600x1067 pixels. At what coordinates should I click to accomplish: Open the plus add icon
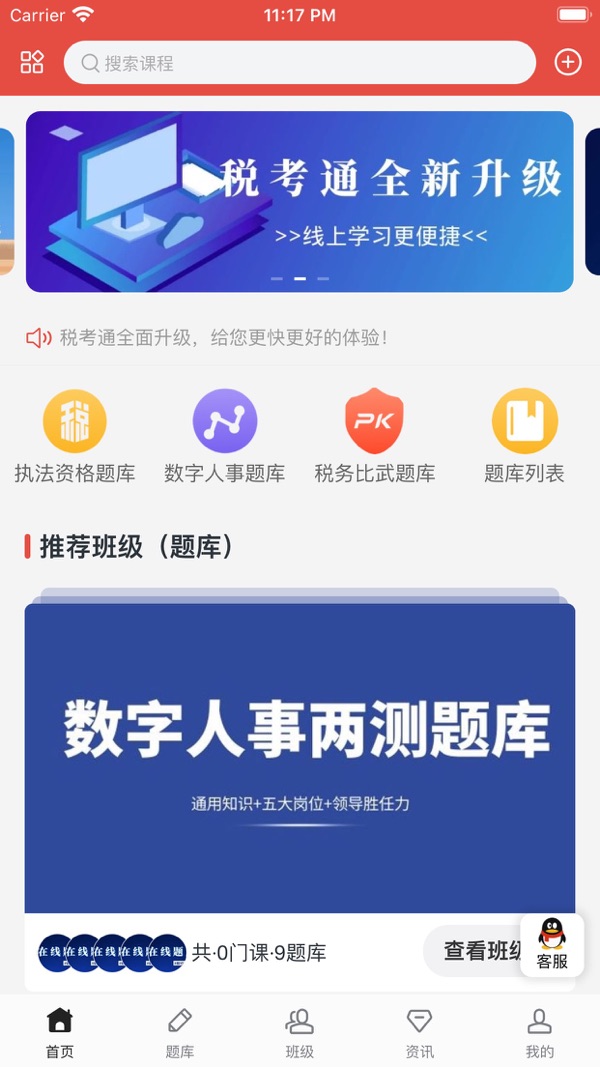point(567,62)
